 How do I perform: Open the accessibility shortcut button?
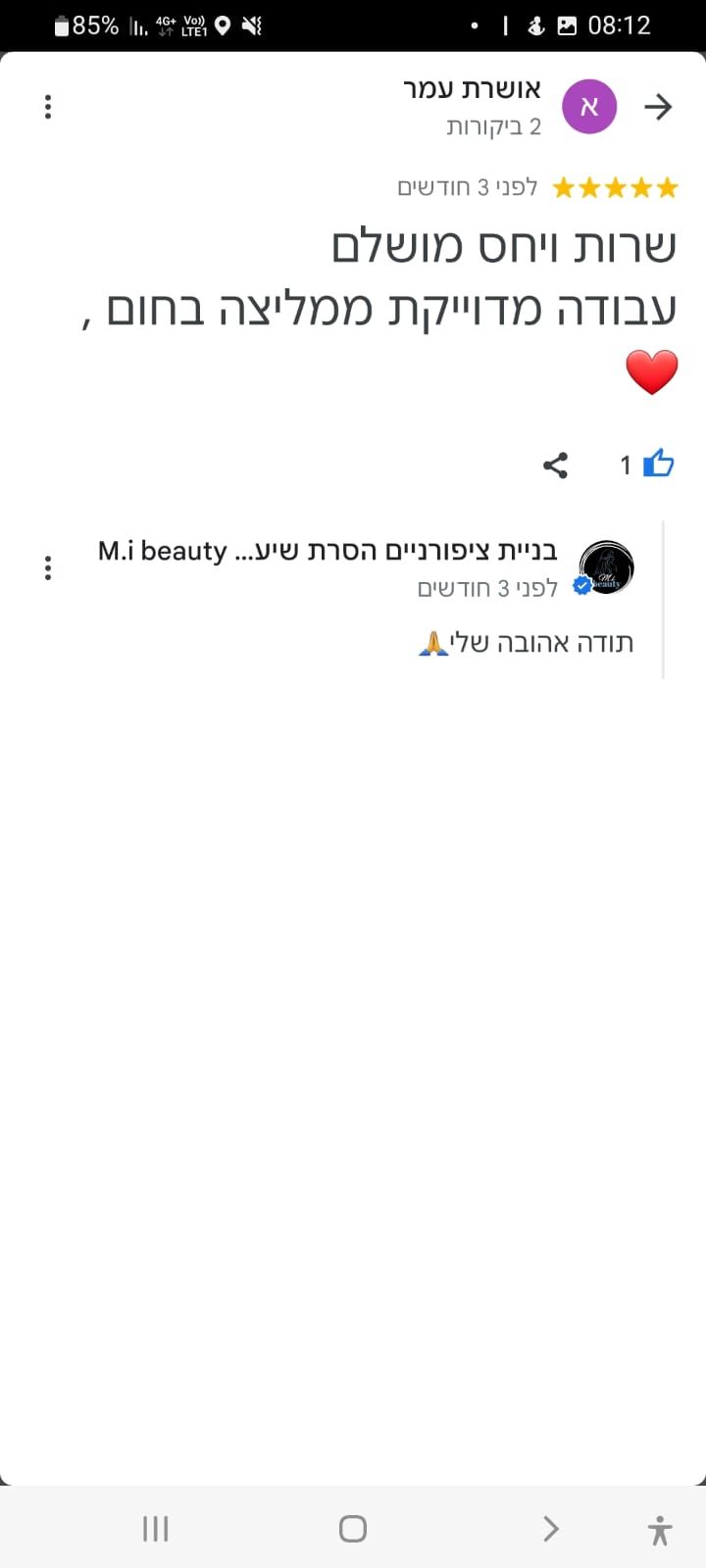[x=660, y=1529]
